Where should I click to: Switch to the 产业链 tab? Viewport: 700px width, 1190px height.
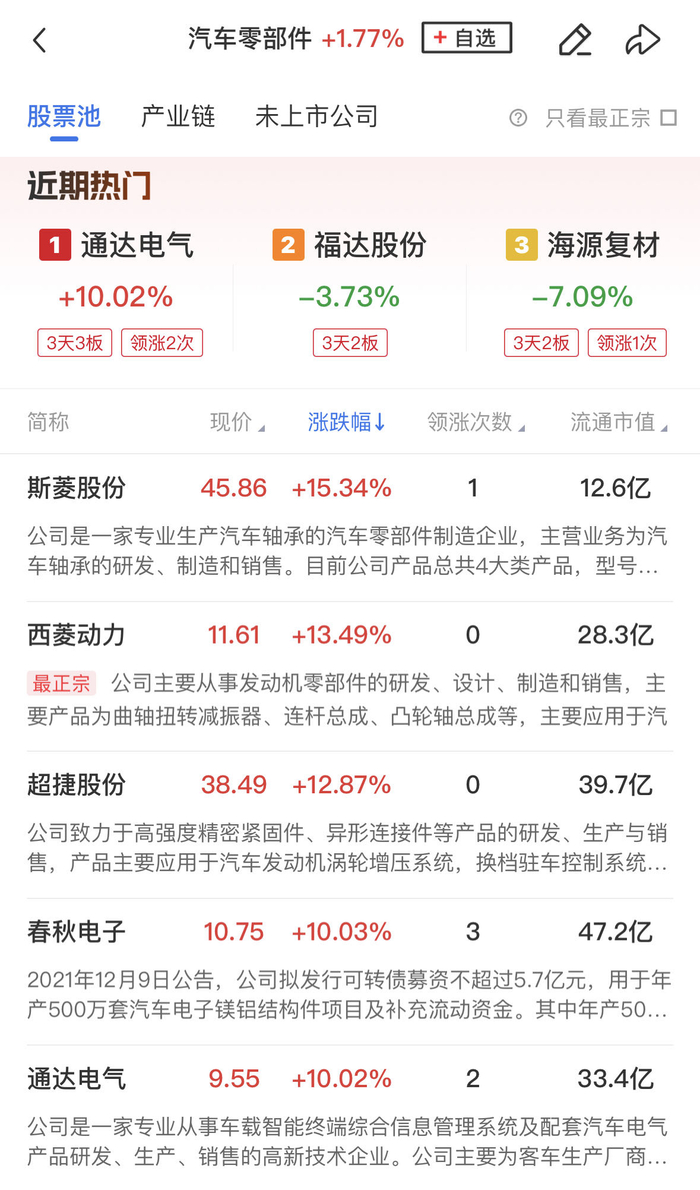pos(178,116)
